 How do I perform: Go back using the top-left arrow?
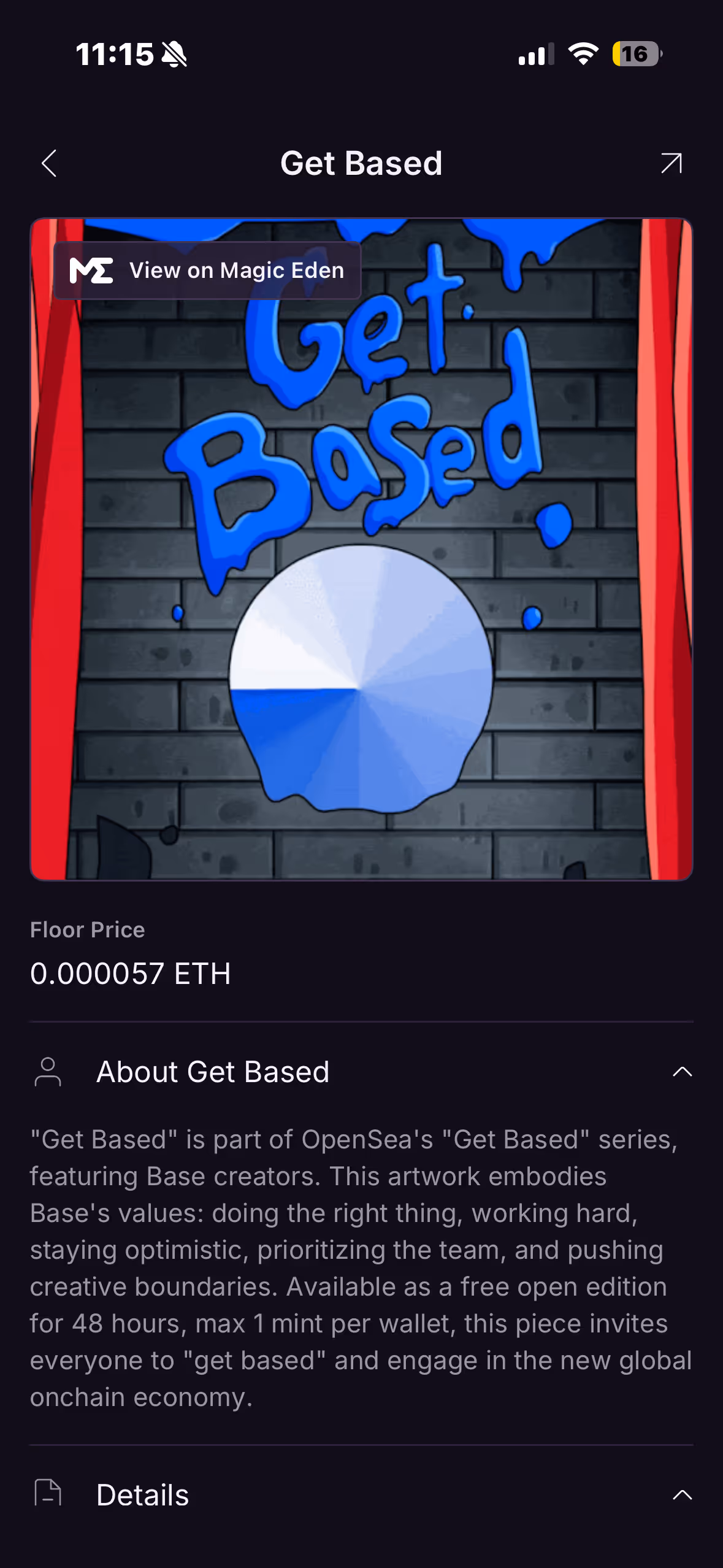click(49, 163)
